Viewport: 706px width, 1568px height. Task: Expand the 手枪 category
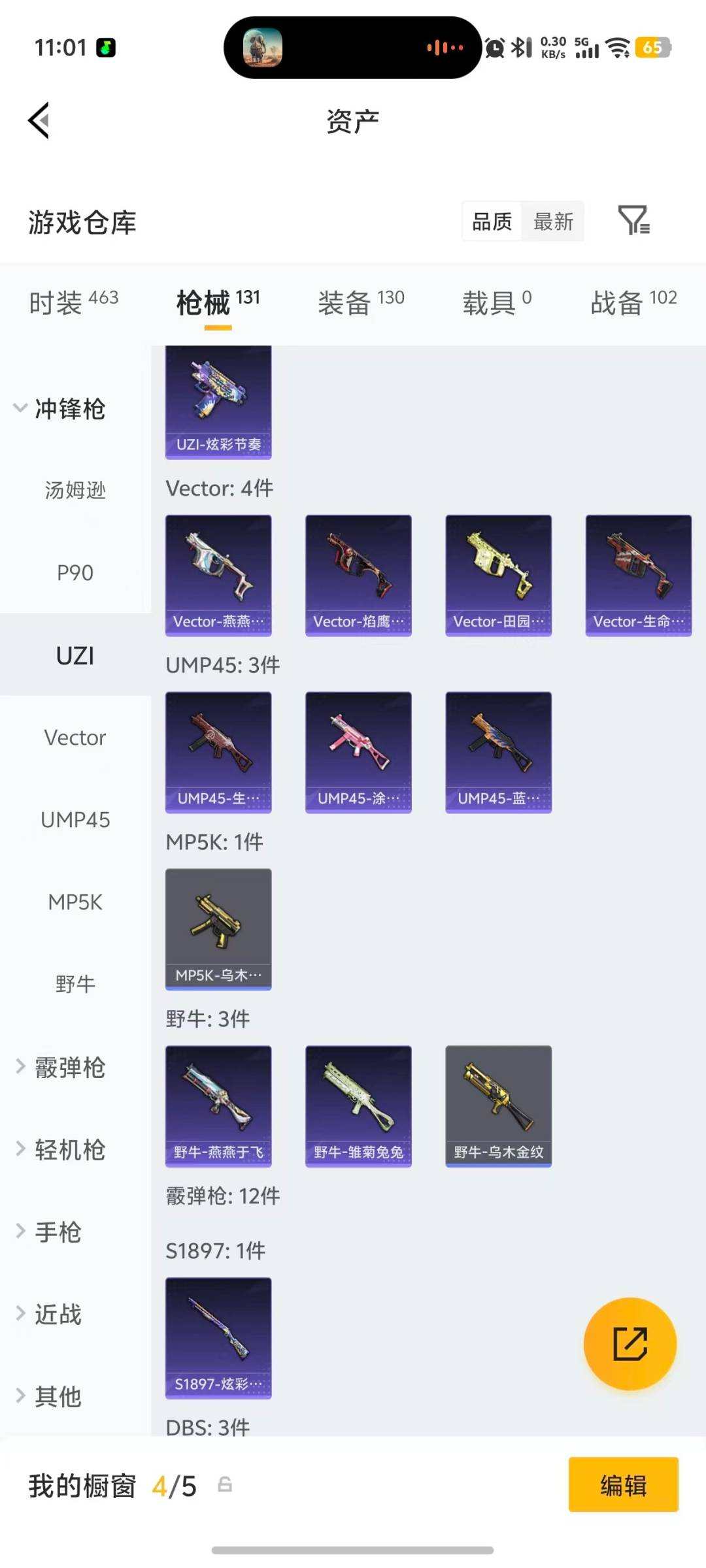[x=48, y=1232]
